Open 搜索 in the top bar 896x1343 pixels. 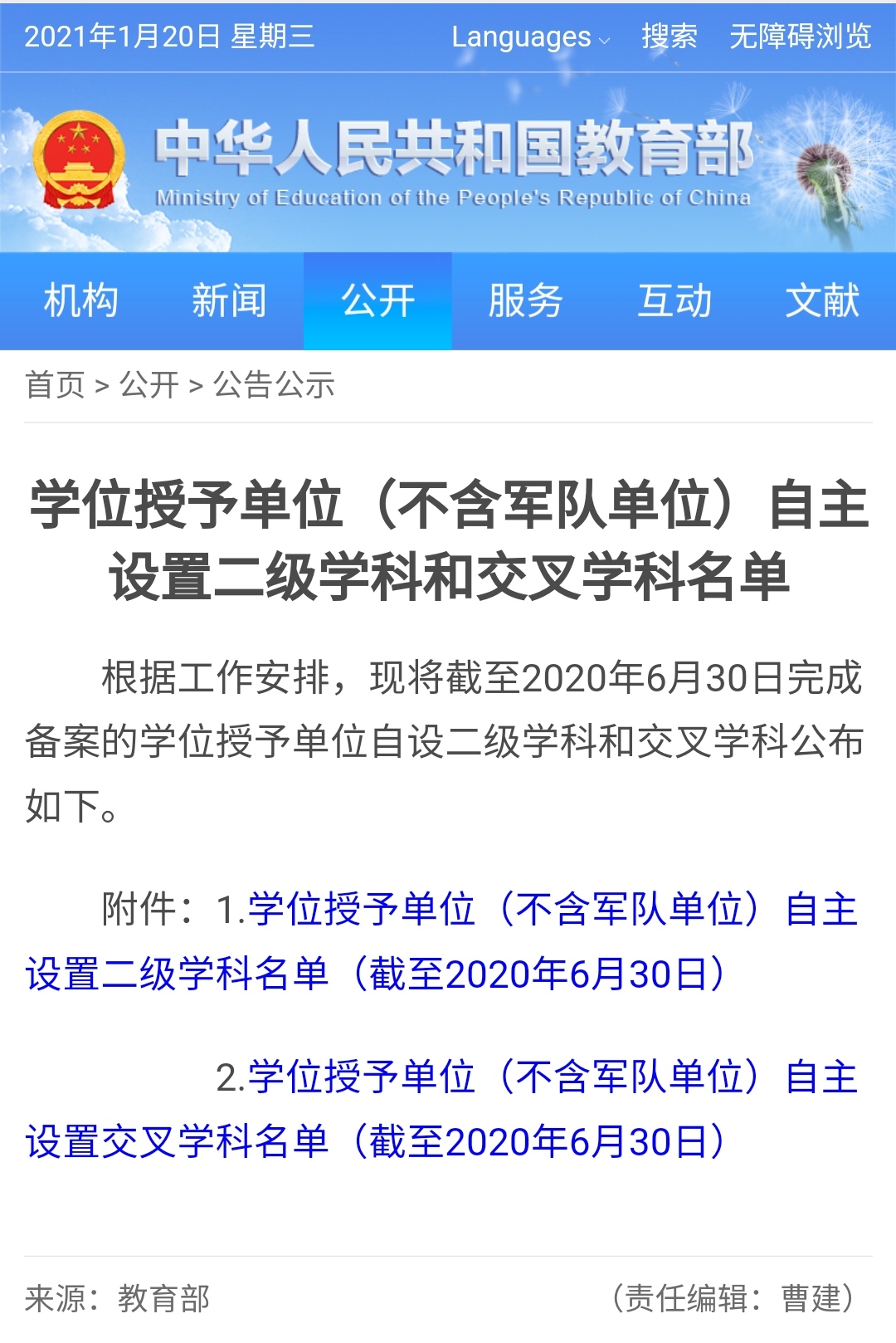point(669,37)
